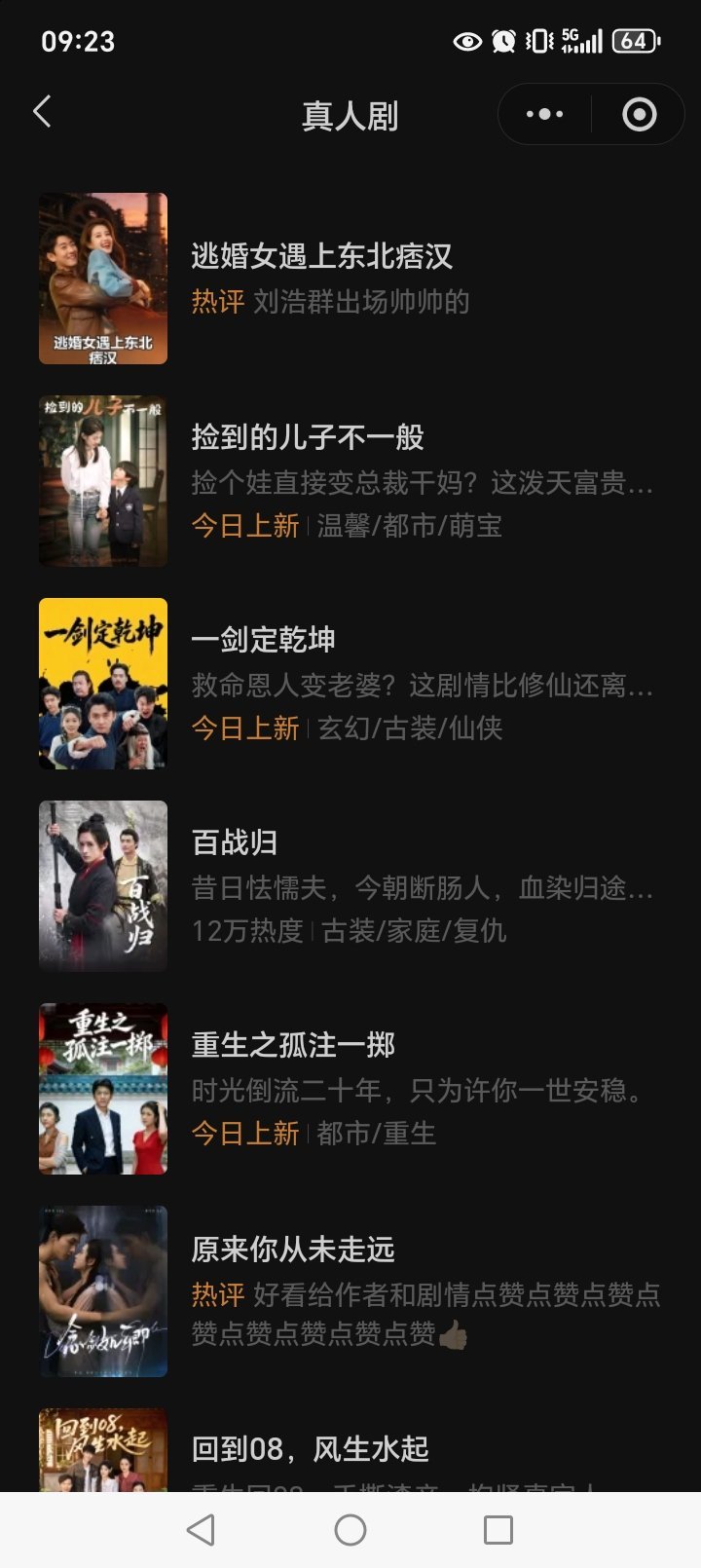Open the drama 百战归
This screenshot has height=1568, width=701.
[x=350, y=886]
